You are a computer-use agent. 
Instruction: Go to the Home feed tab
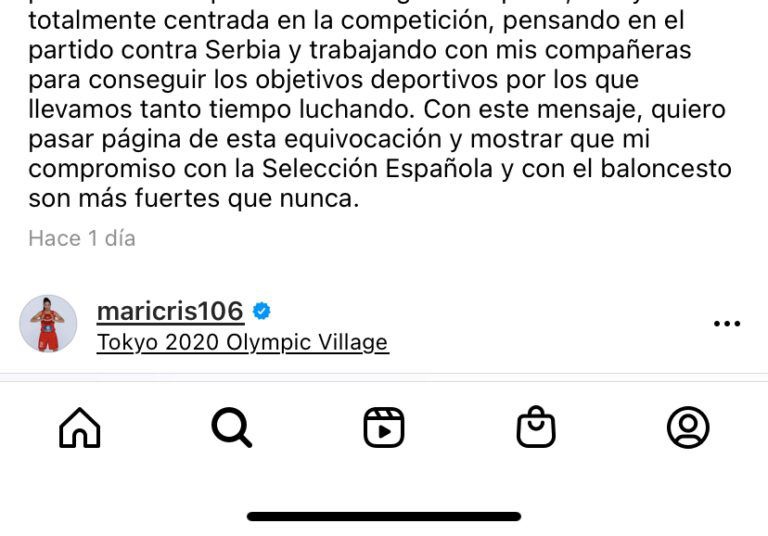point(80,428)
